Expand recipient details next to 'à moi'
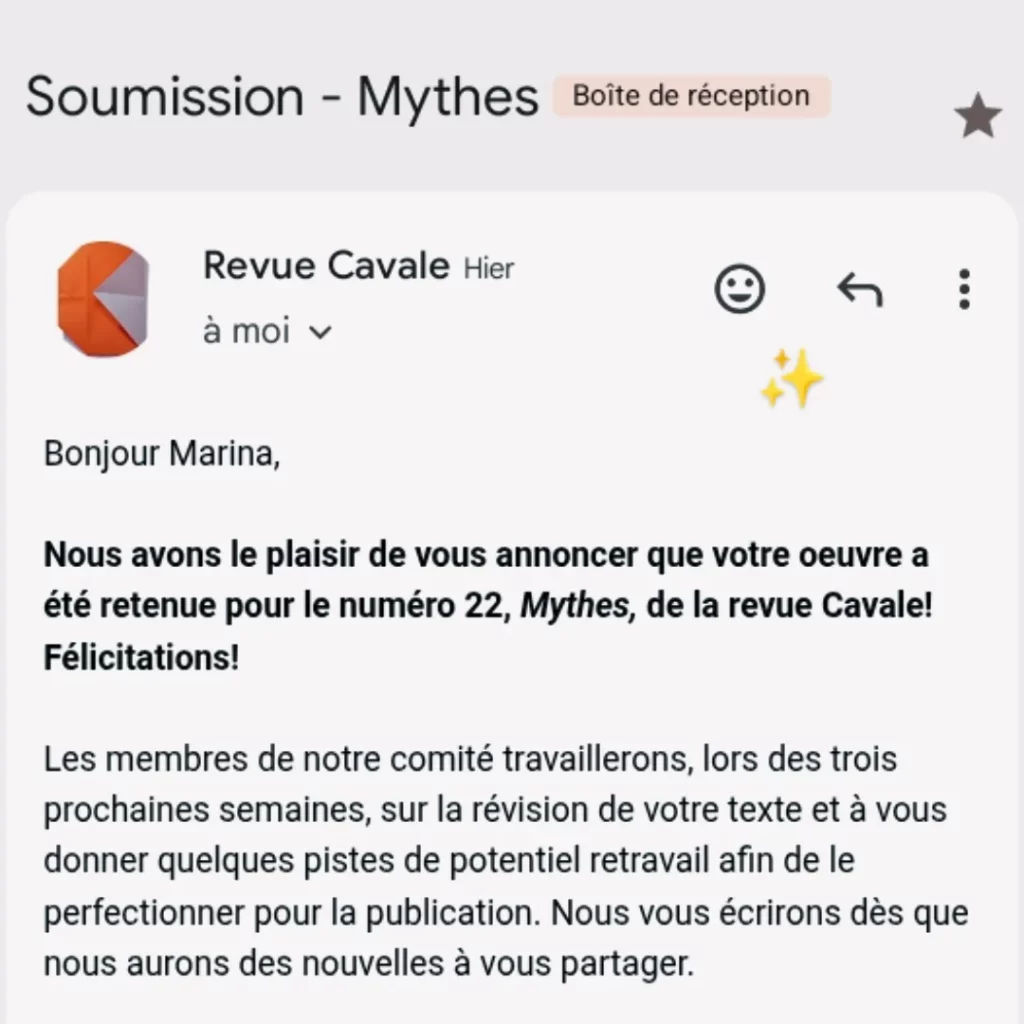 (x=320, y=332)
